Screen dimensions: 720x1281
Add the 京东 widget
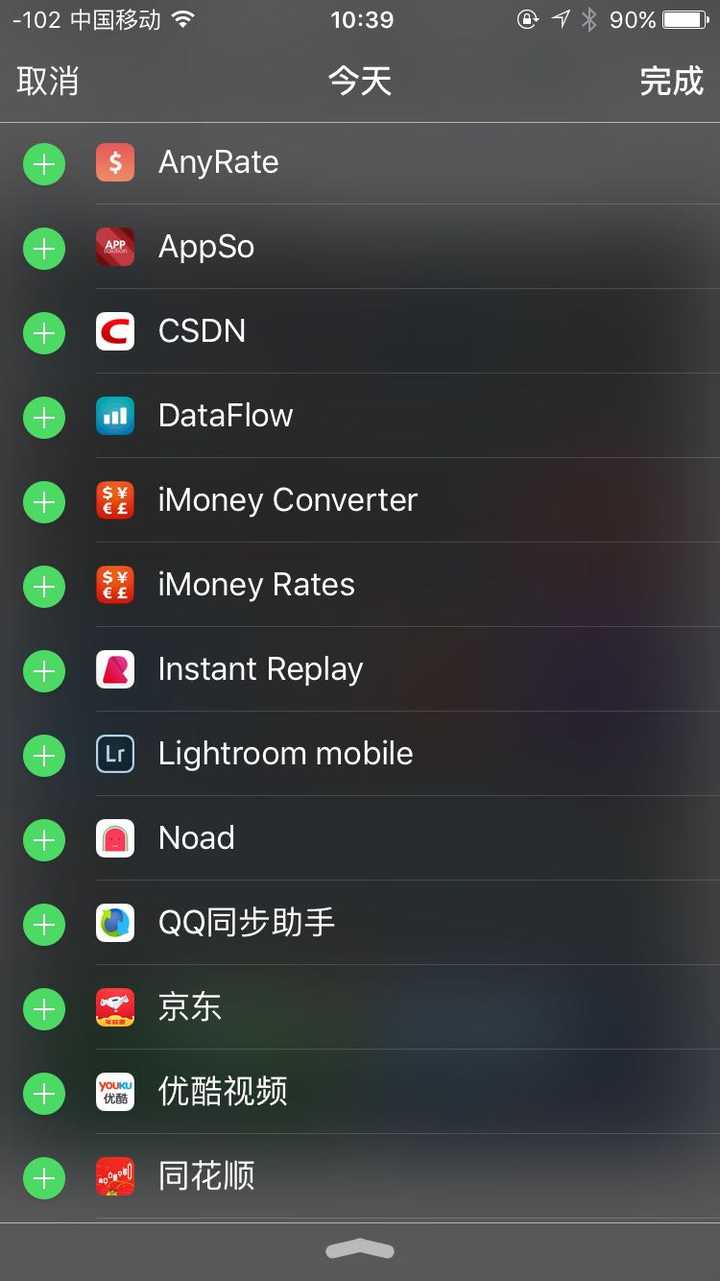click(x=44, y=1007)
